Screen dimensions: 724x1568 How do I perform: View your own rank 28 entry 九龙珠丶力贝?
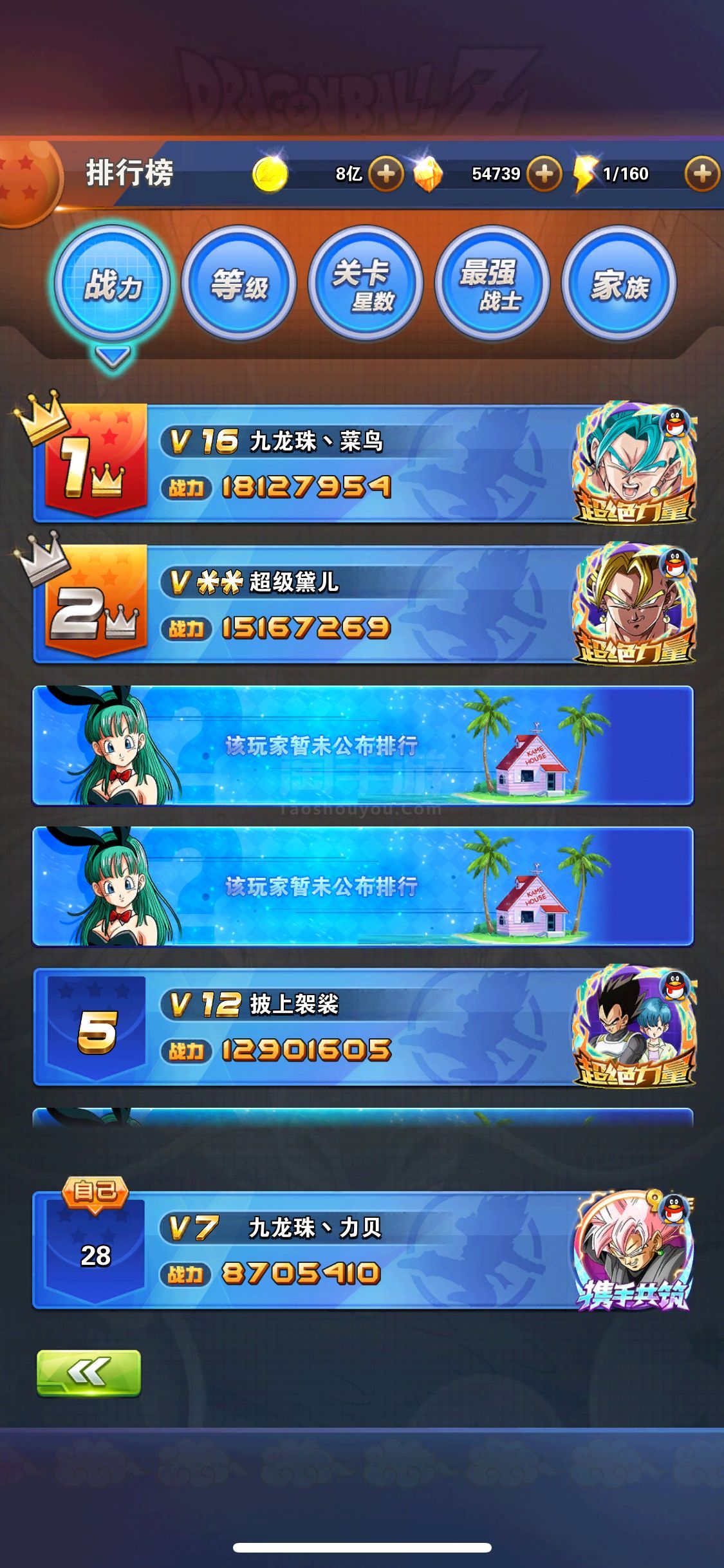click(364, 1249)
